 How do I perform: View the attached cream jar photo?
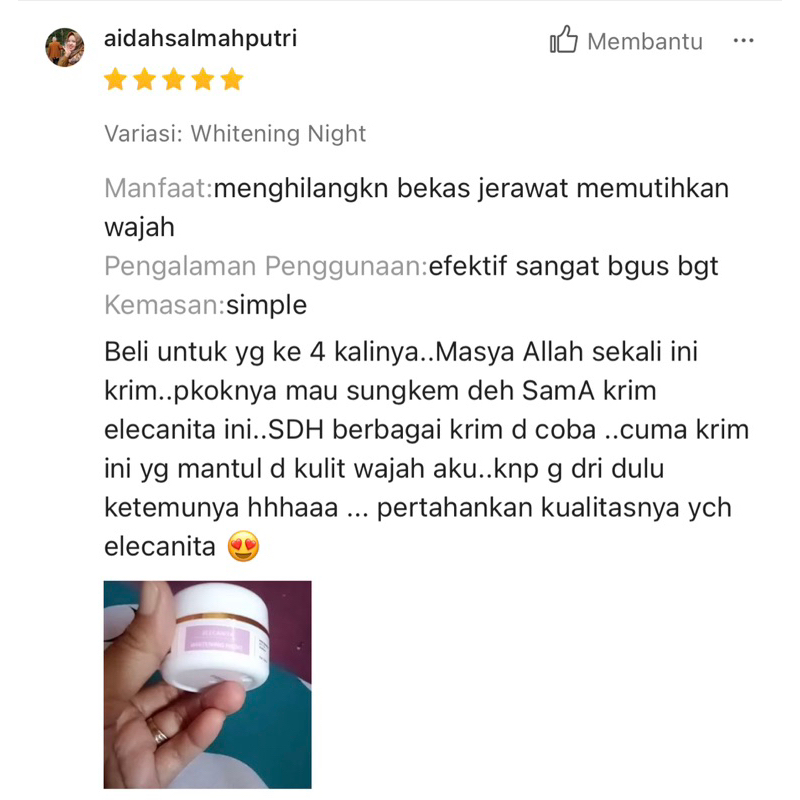(207, 684)
